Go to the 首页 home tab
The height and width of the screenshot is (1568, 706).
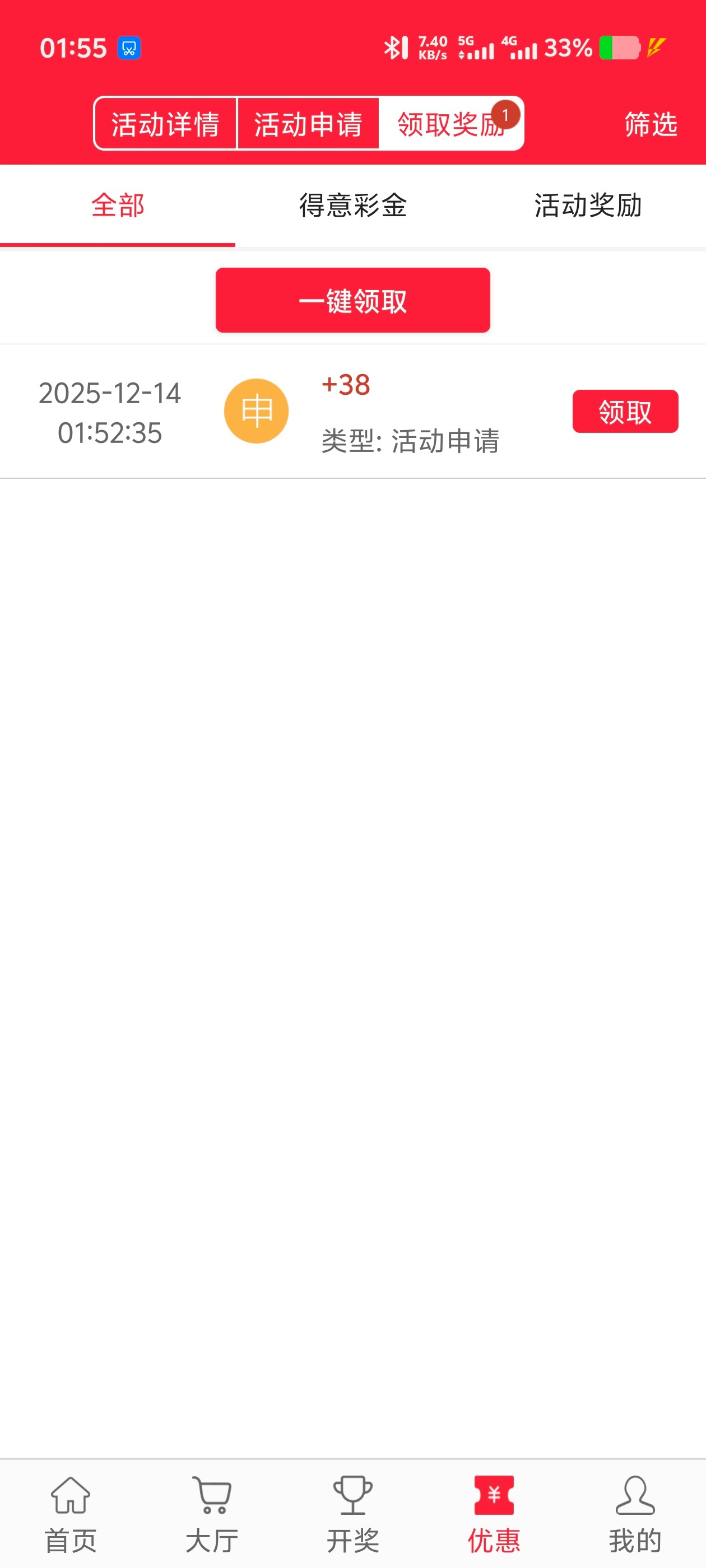point(71,1514)
